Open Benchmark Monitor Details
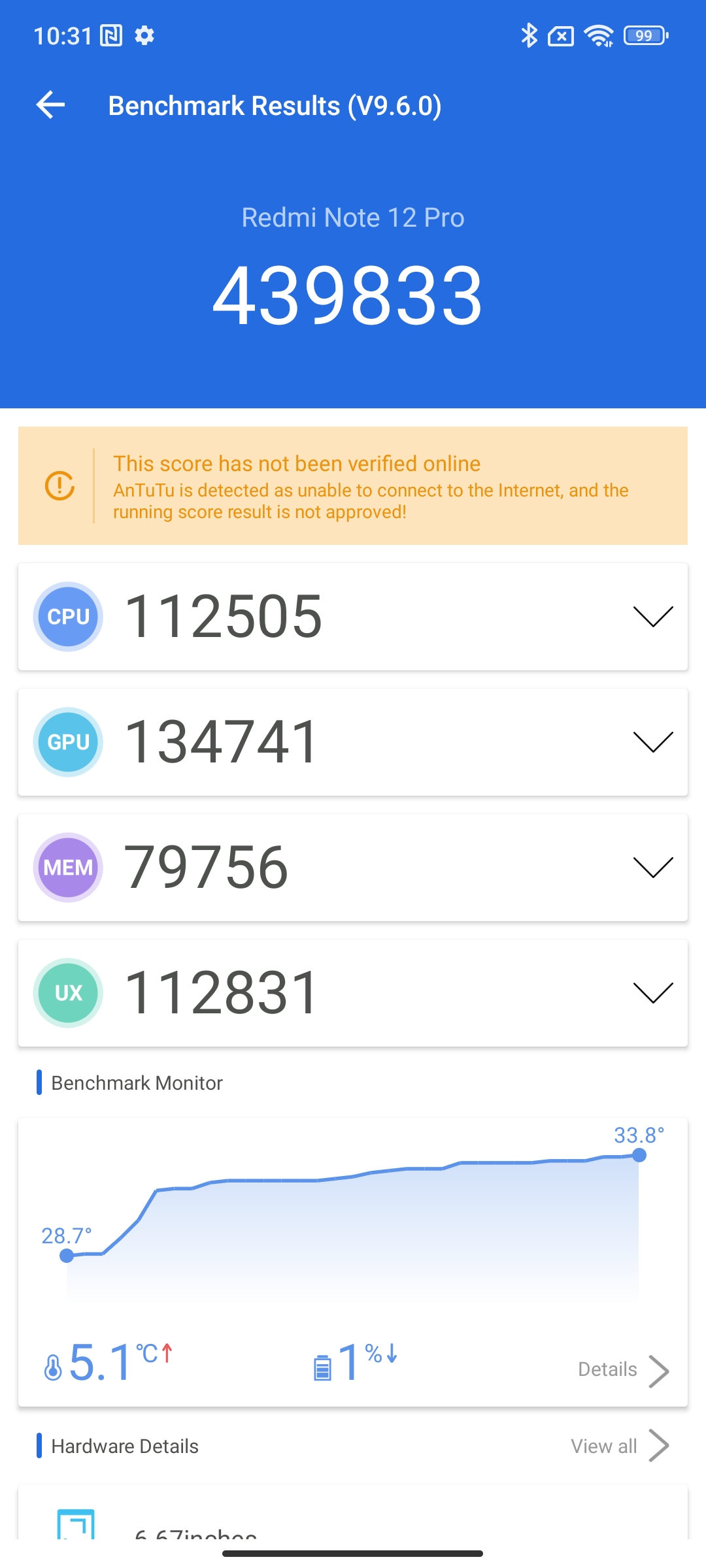This screenshot has width=706, height=1568. 622,1369
